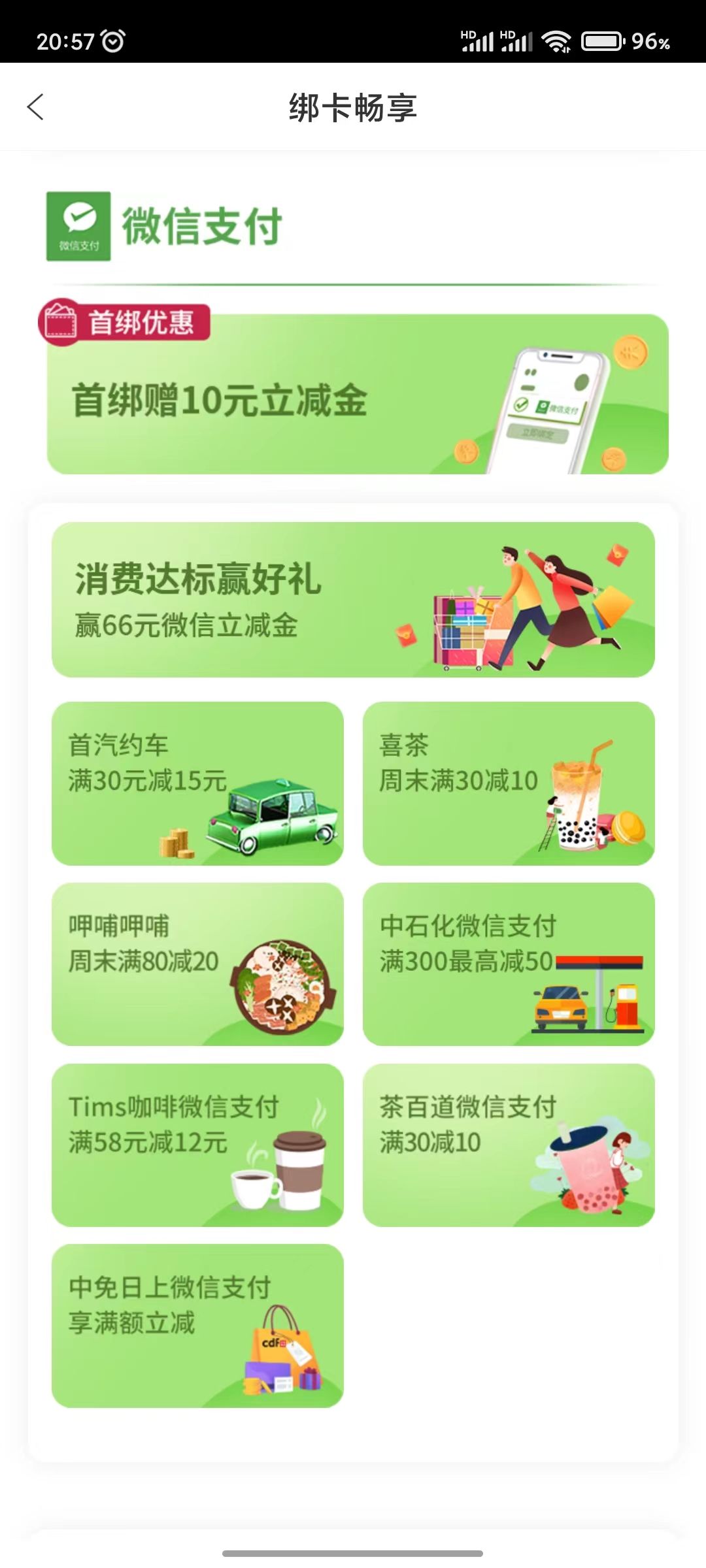706x1568 pixels.
Task: Open the 首绑赠10元立减金 banner
Action: (x=357, y=395)
